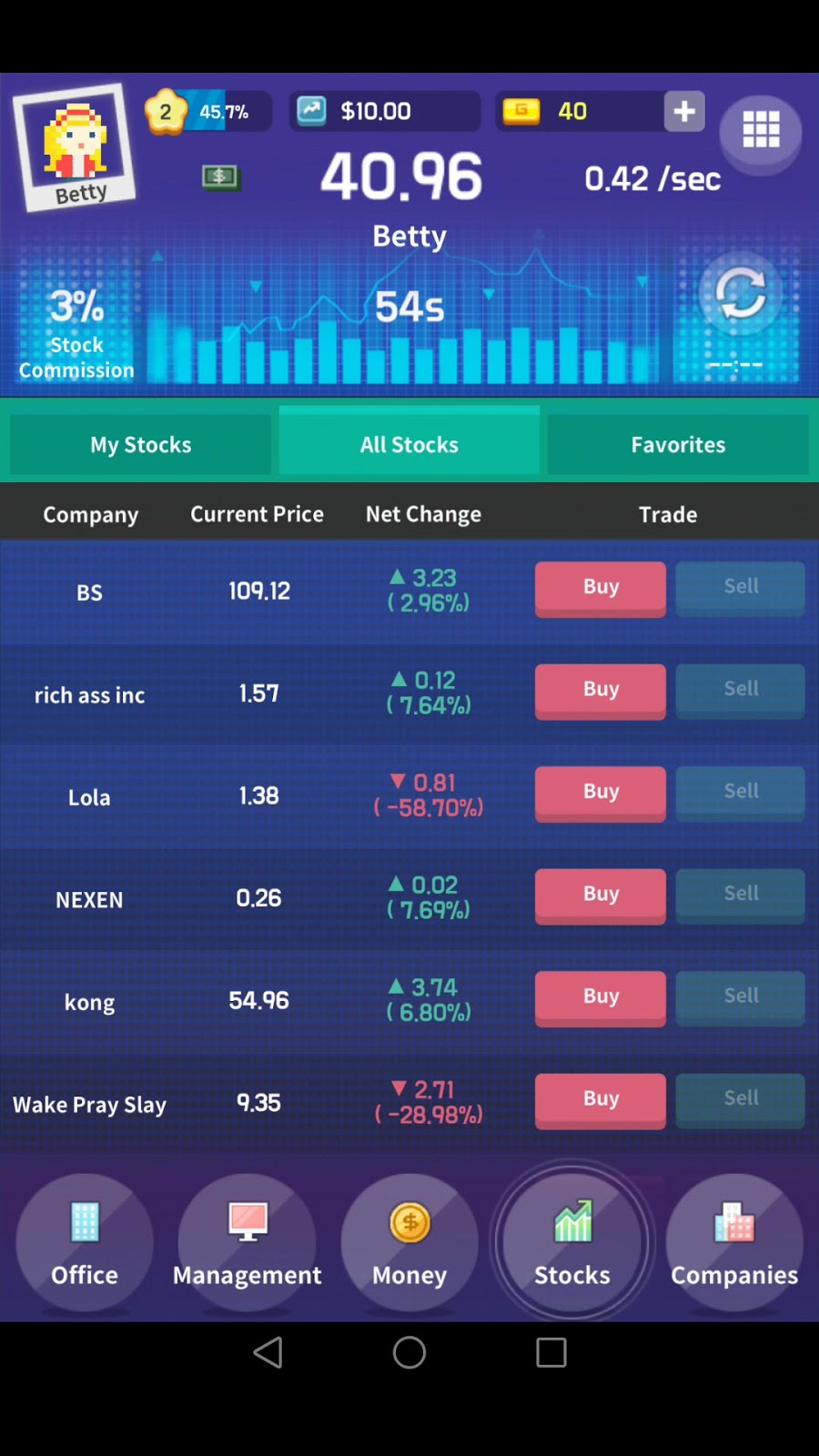Image resolution: width=819 pixels, height=1456 pixels.
Task: Buy NEXEN stock
Action: tap(601, 895)
